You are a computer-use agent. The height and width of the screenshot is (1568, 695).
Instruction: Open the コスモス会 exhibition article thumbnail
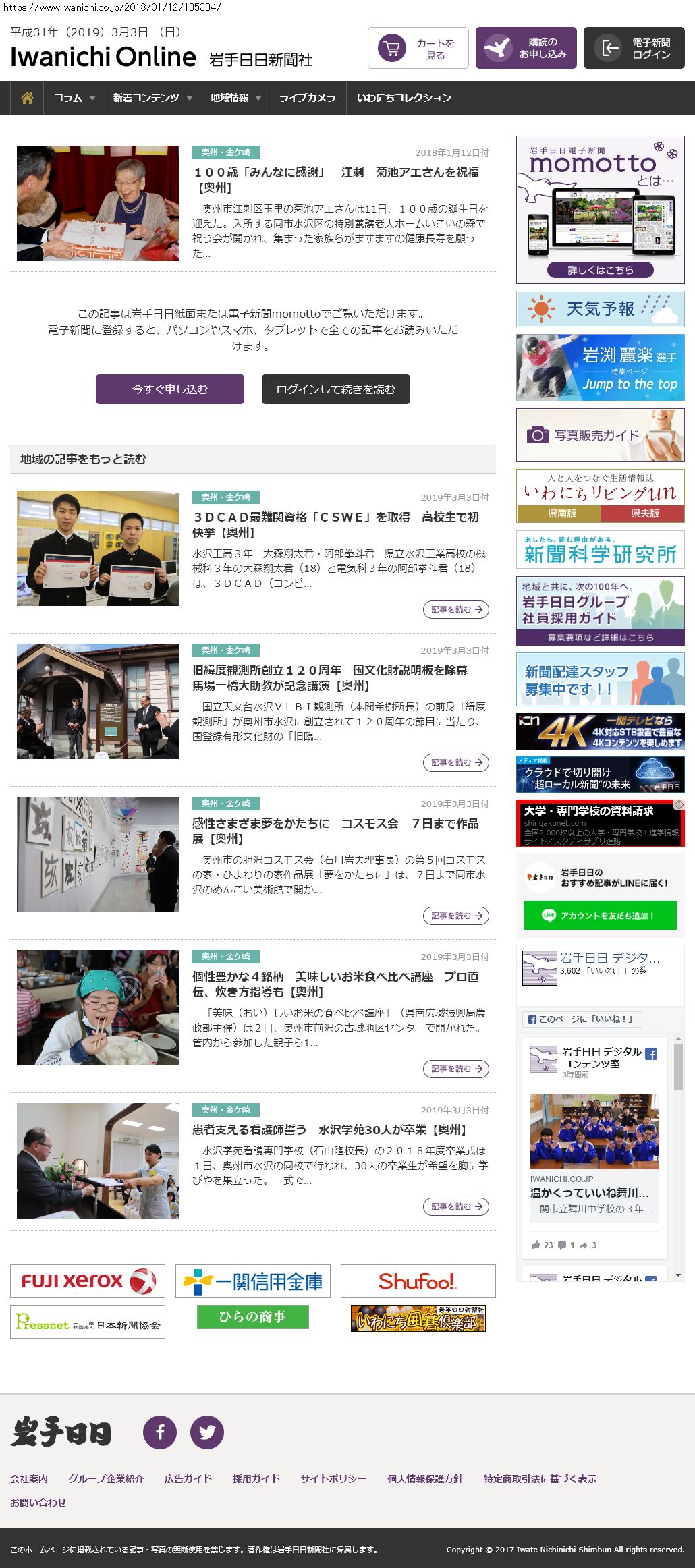pyautogui.click(x=98, y=854)
